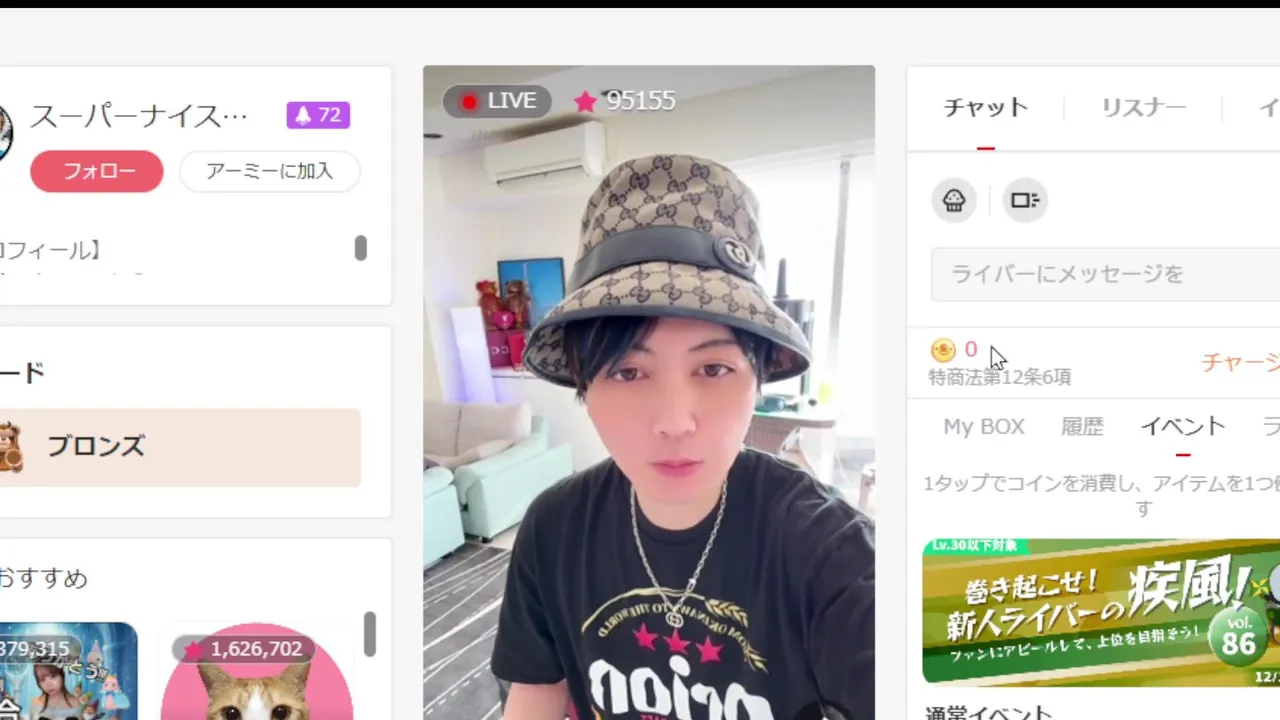Open the streamer's profile avatar
Image resolution: width=1280 pixels, height=720 pixels.
pos(4,132)
